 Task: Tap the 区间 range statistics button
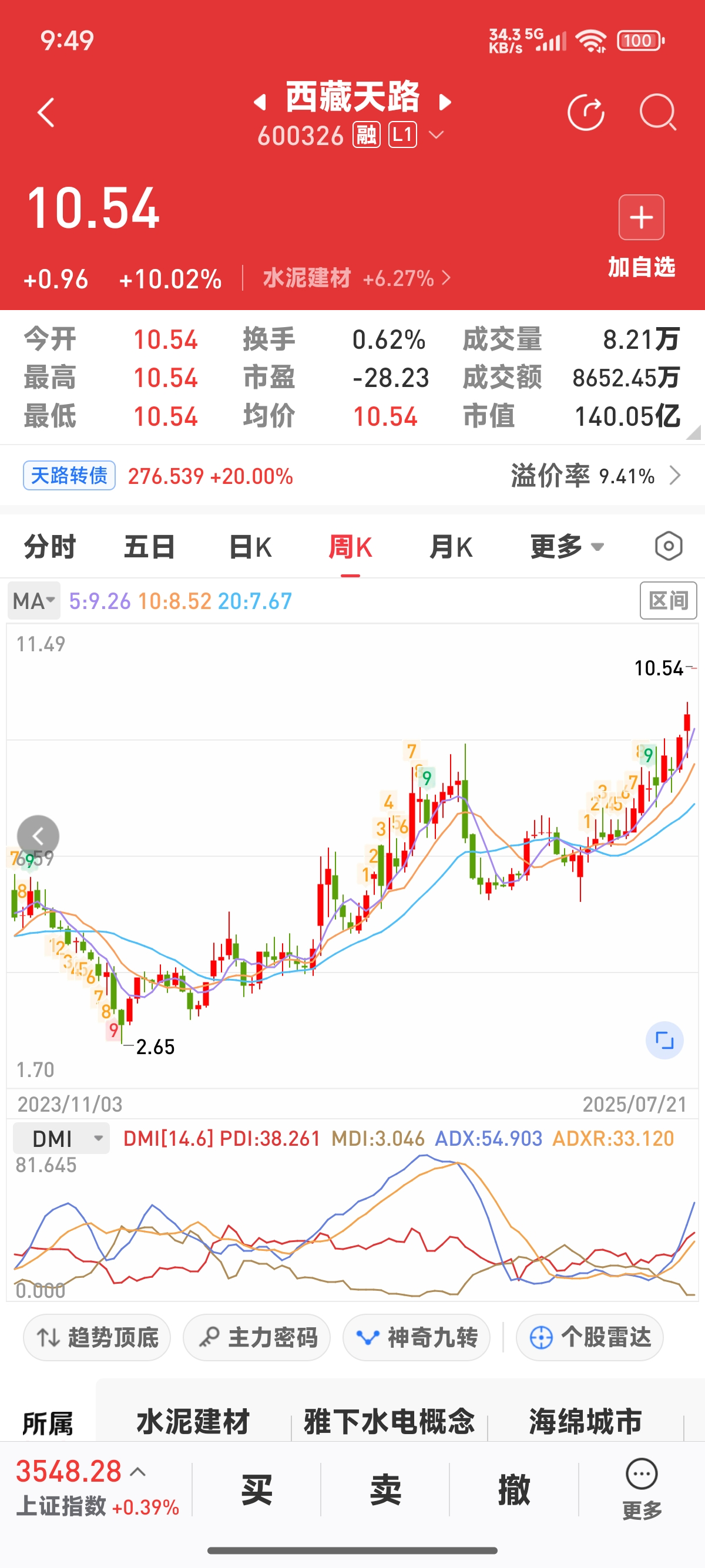pos(668,601)
